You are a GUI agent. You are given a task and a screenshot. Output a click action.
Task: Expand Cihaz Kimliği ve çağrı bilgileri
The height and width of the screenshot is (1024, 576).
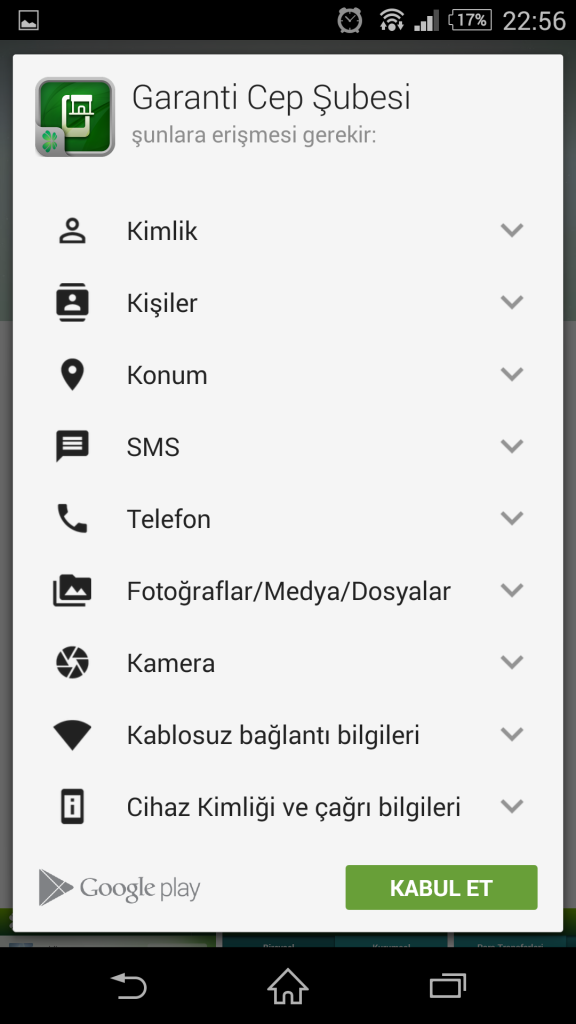287,807
